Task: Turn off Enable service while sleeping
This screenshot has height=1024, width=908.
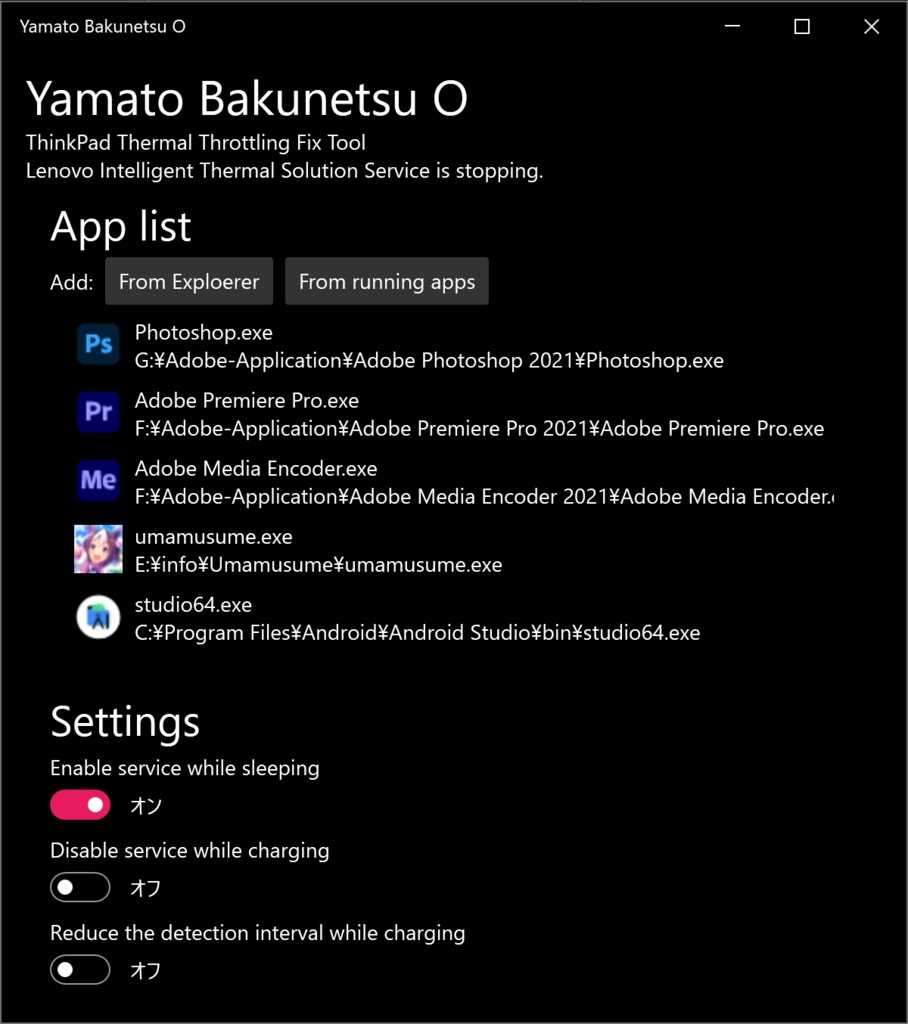Action: (x=80, y=805)
